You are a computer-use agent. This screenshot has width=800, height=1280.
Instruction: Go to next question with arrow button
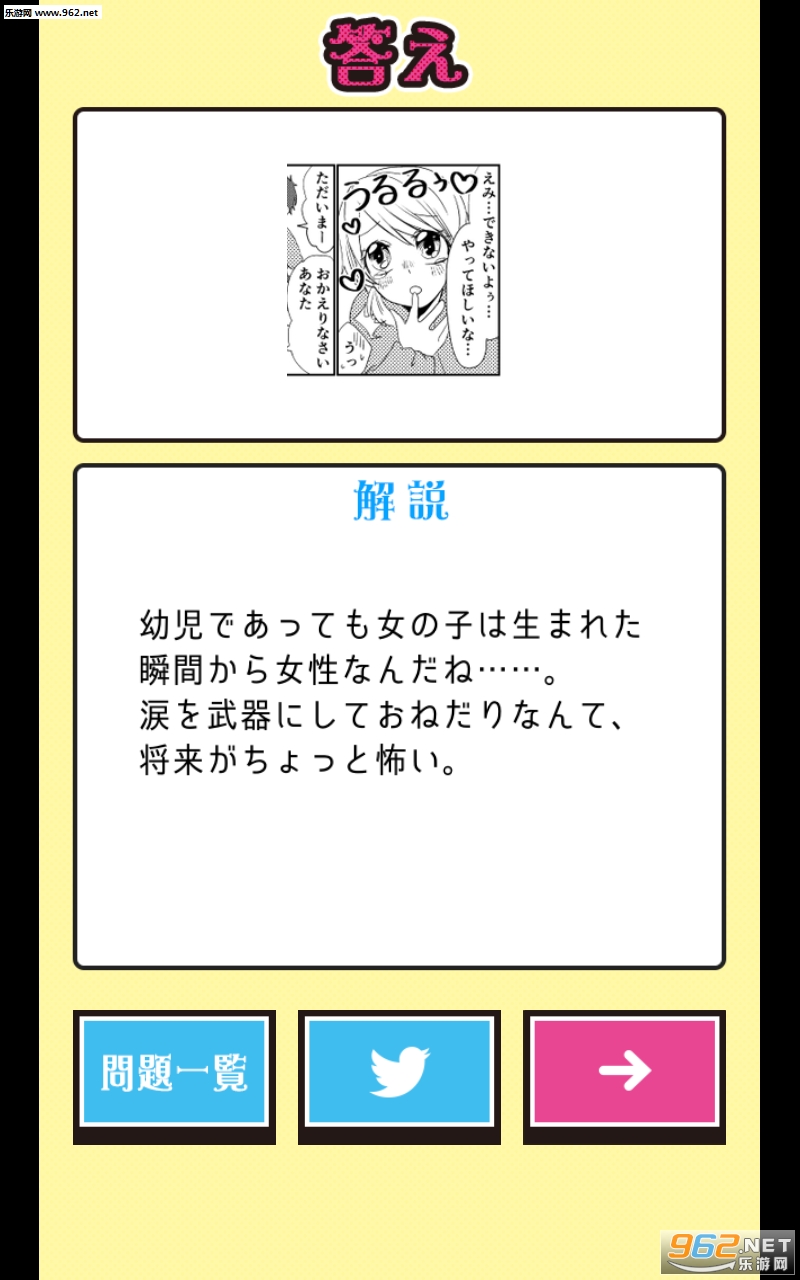click(624, 1071)
